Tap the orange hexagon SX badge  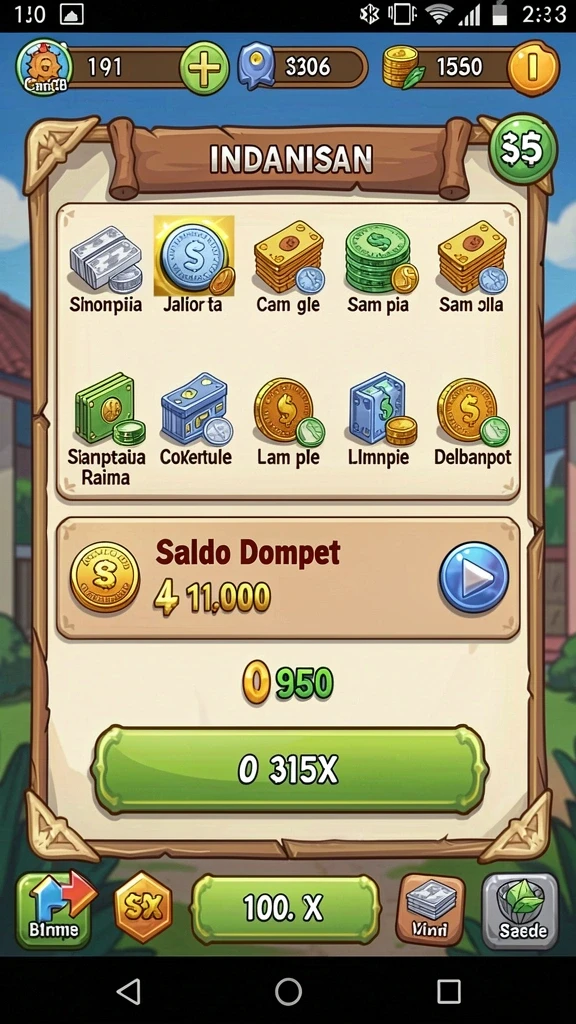(x=143, y=907)
